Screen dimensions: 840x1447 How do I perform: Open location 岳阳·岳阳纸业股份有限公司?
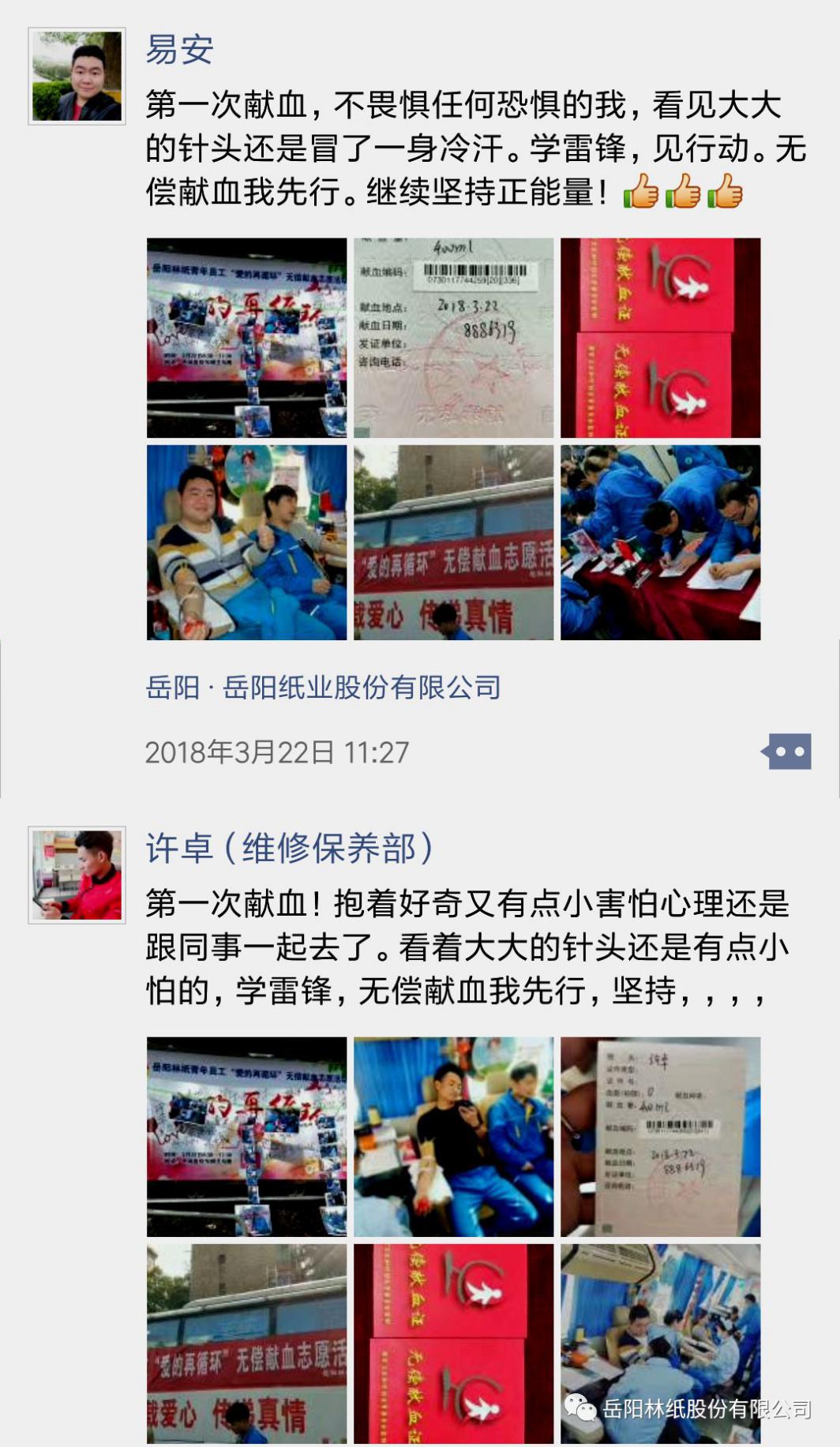[323, 688]
